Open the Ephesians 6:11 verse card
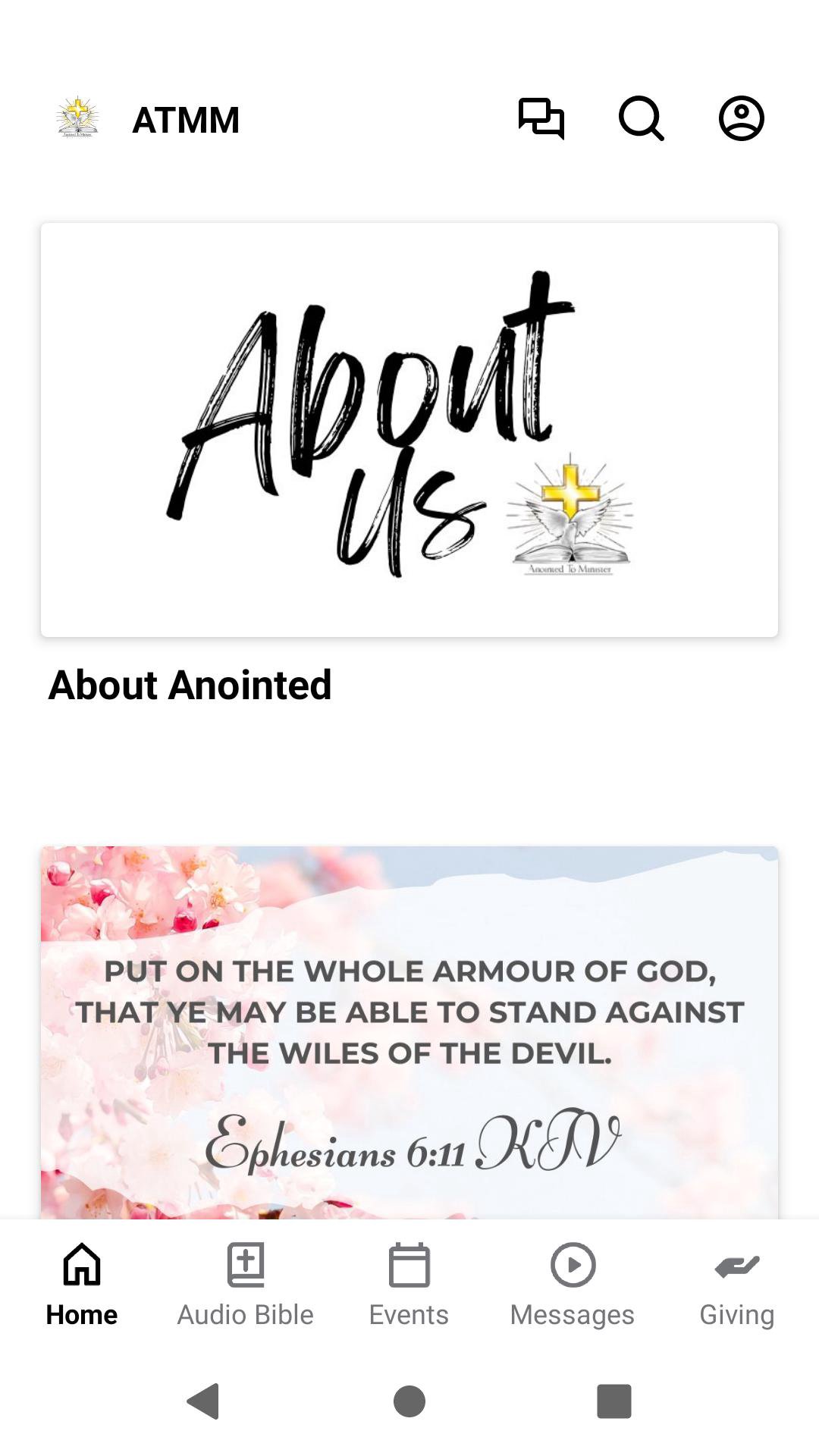819x1456 pixels. (x=409, y=1031)
